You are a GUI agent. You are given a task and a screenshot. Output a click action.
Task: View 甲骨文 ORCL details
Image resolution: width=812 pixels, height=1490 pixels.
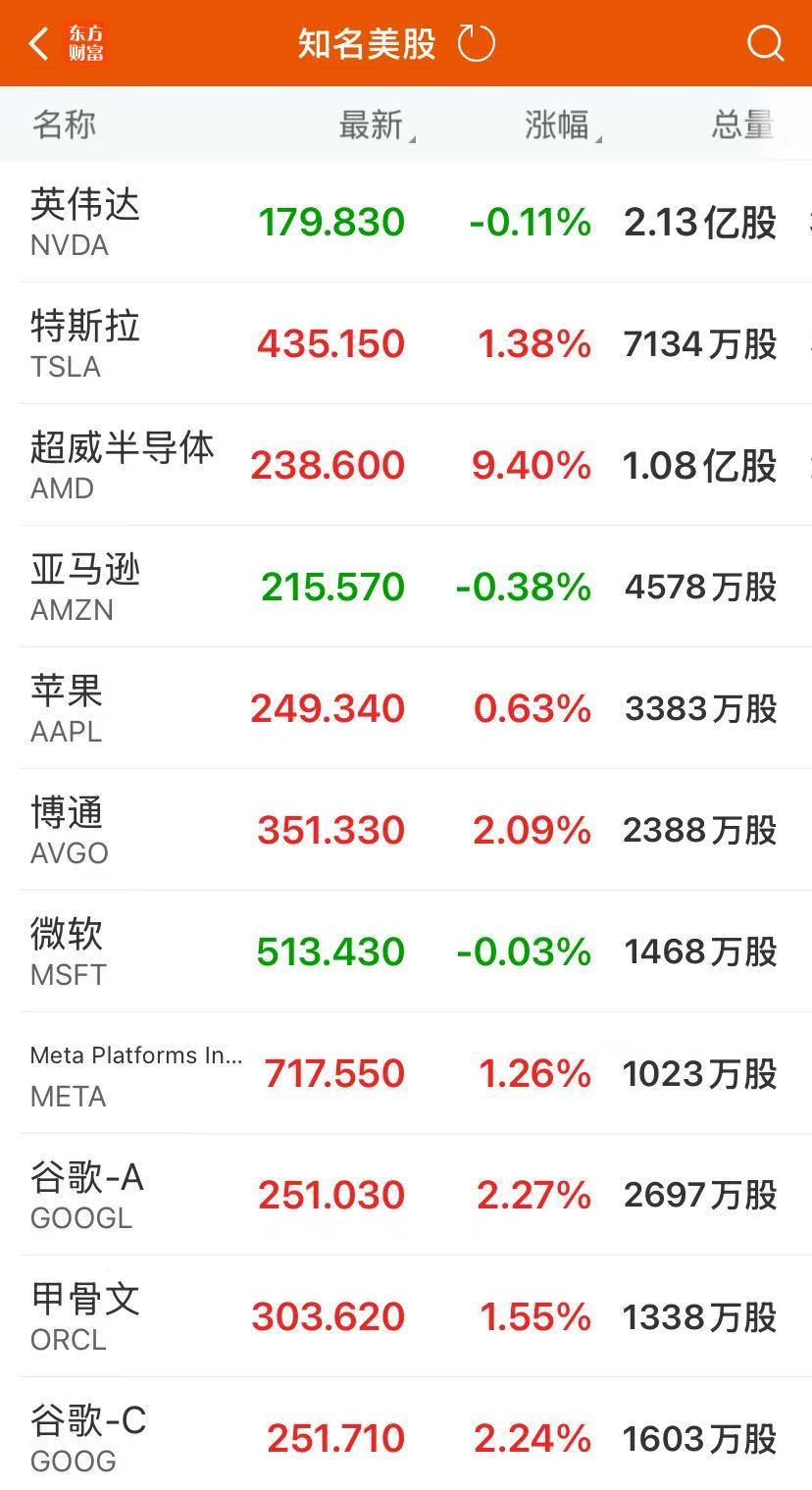[x=85, y=1316]
